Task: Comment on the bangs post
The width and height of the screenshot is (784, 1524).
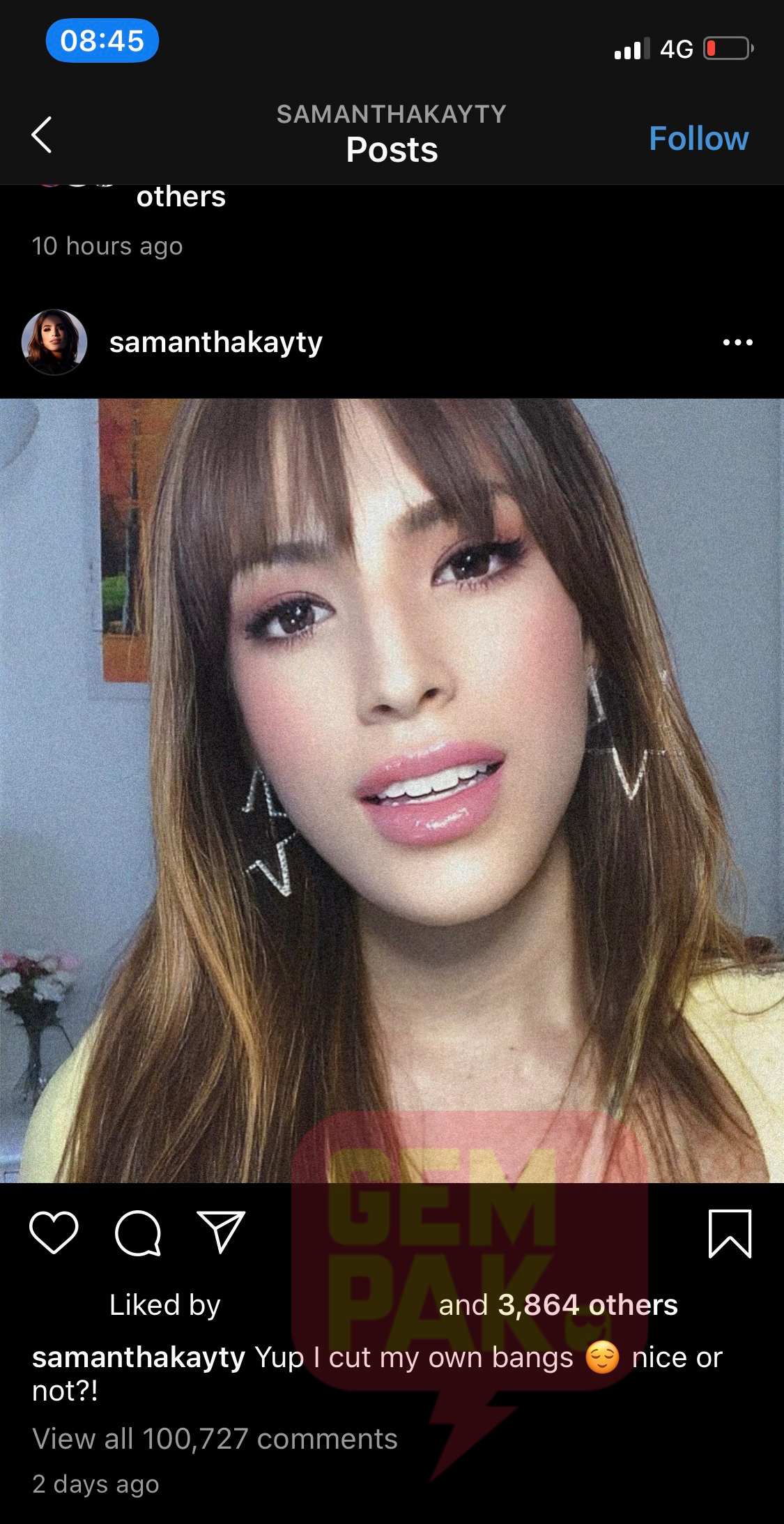Action: [138, 1233]
